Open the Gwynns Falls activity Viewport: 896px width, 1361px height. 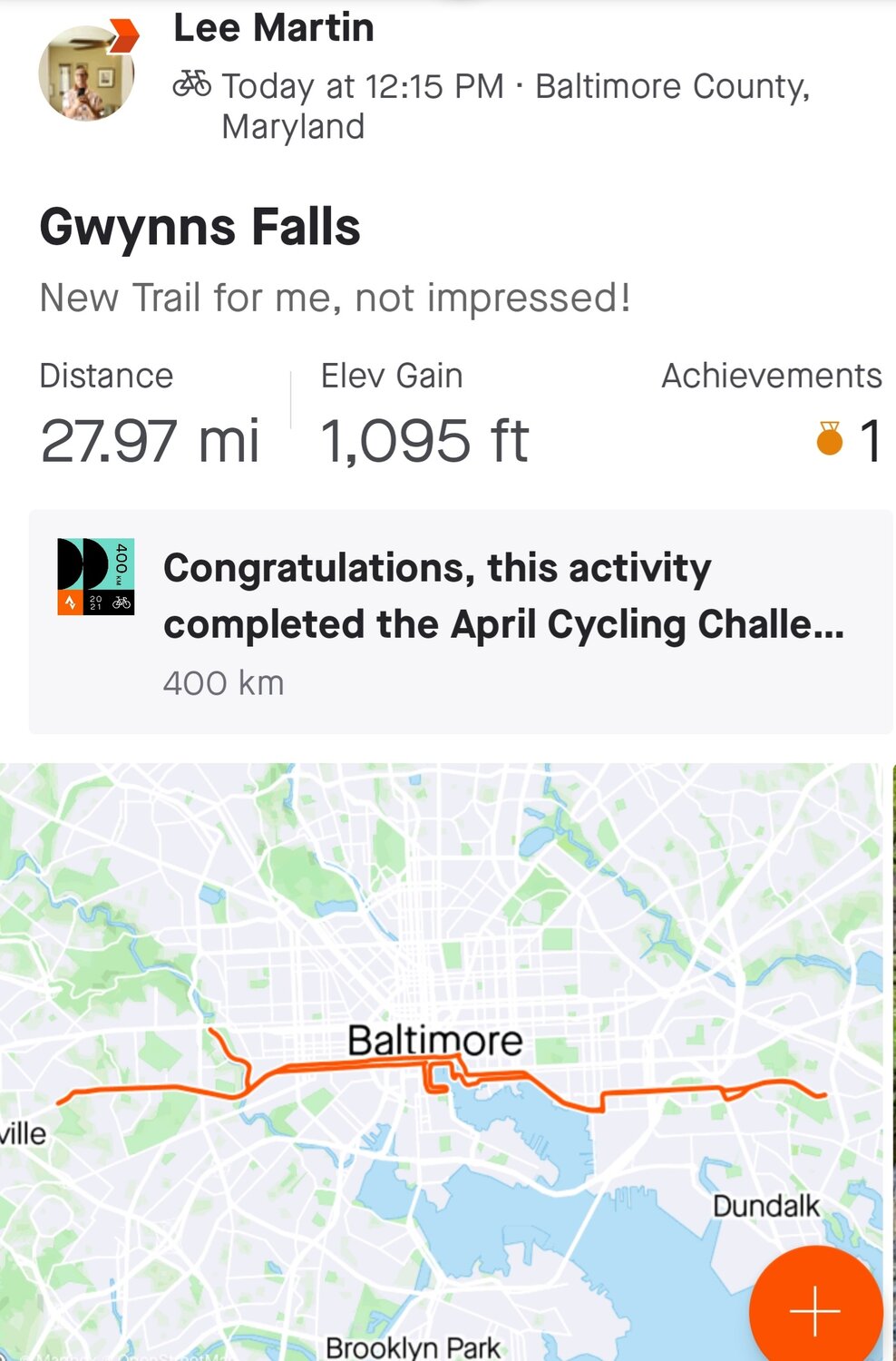pyautogui.click(x=200, y=227)
